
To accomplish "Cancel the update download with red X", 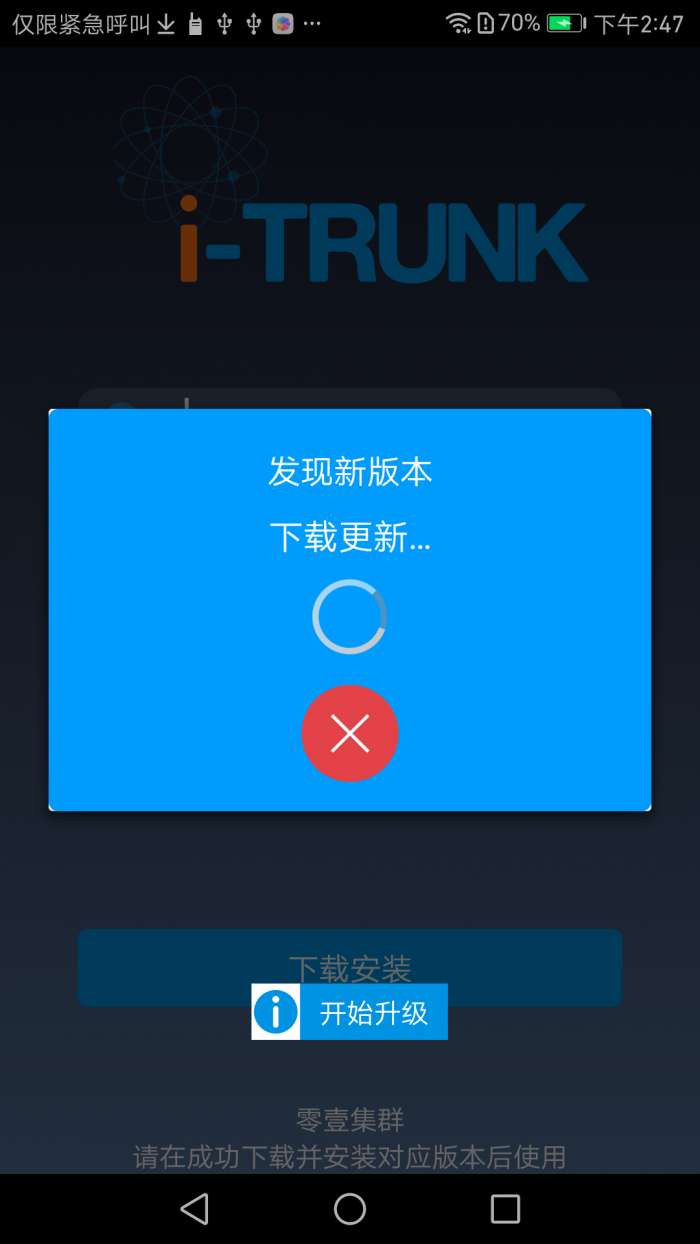I will pyautogui.click(x=350, y=733).
